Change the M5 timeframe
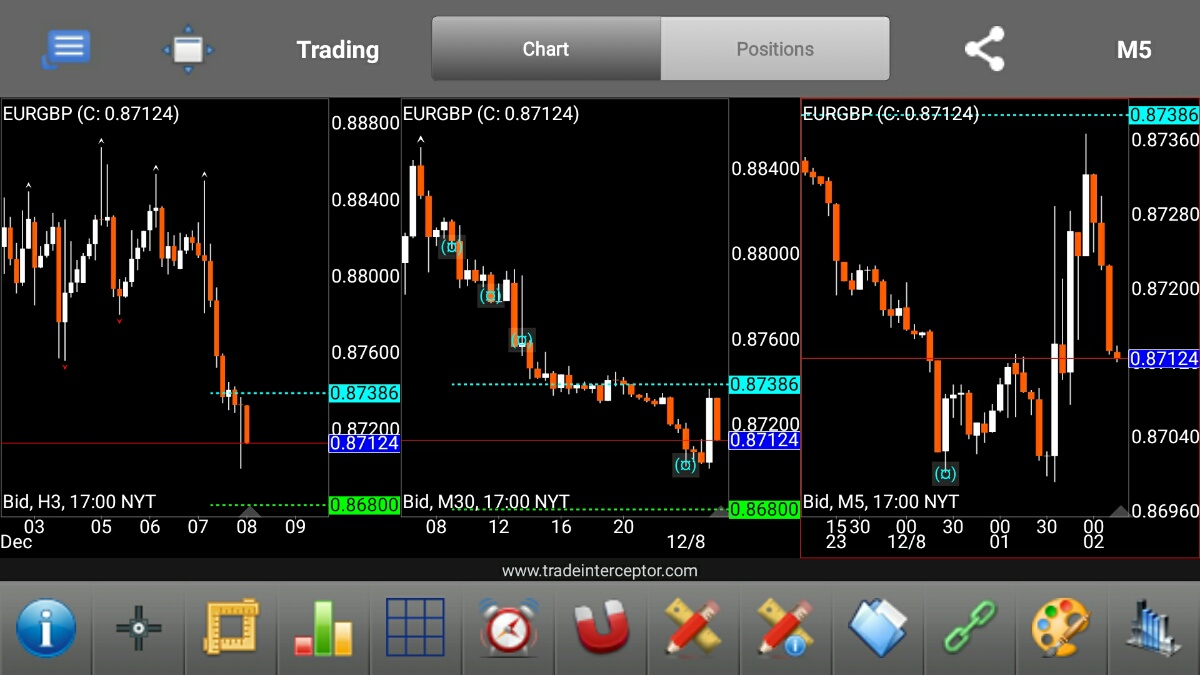Image resolution: width=1200 pixels, height=675 pixels. 1134,49
